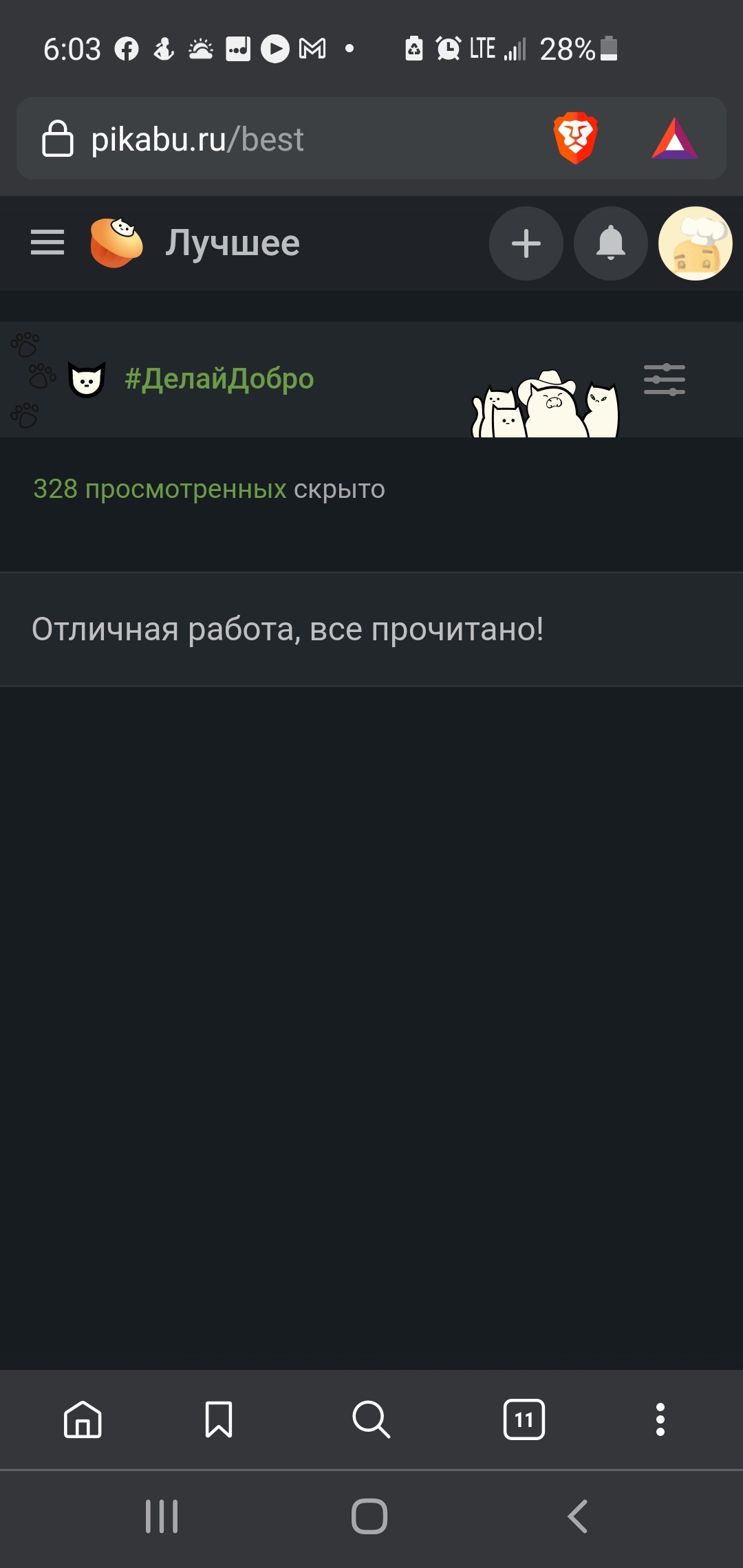Open the browser overflow menu
The width and height of the screenshot is (743, 1568).
[x=660, y=1419]
